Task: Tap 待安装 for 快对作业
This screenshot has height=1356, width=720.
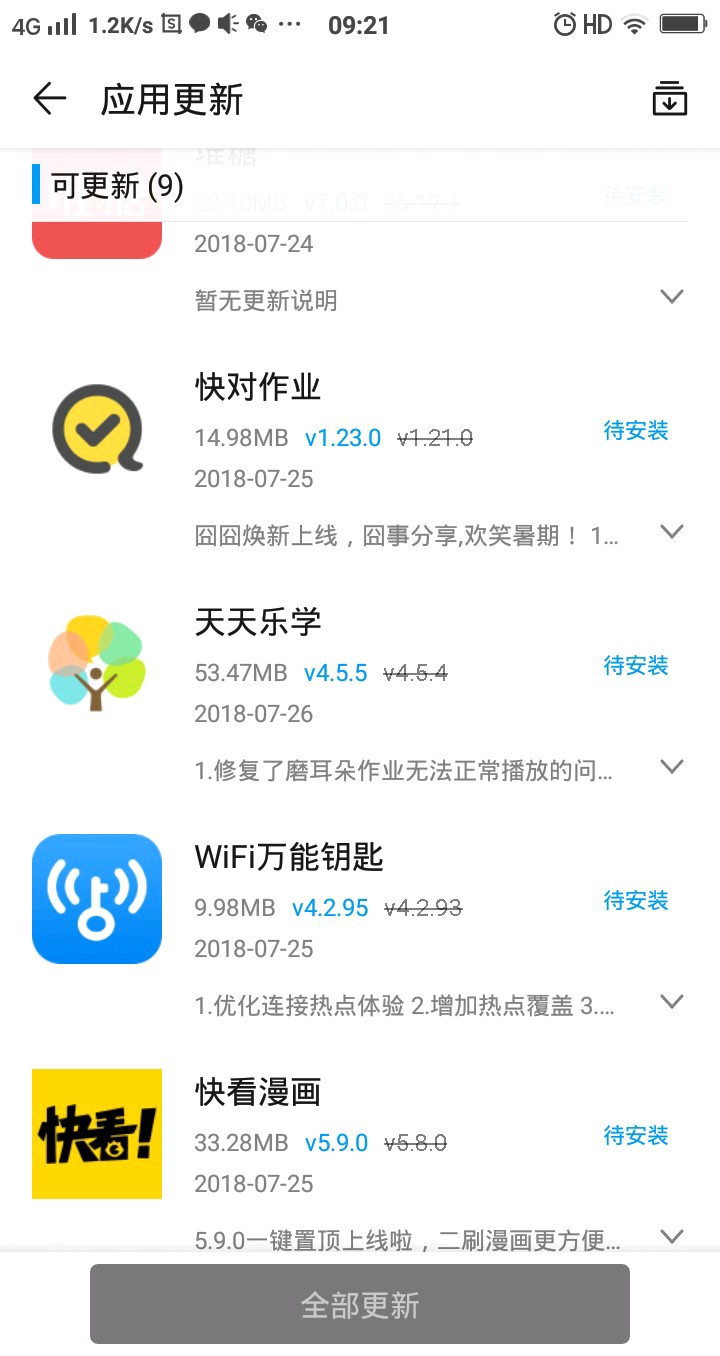Action: pyautogui.click(x=636, y=431)
